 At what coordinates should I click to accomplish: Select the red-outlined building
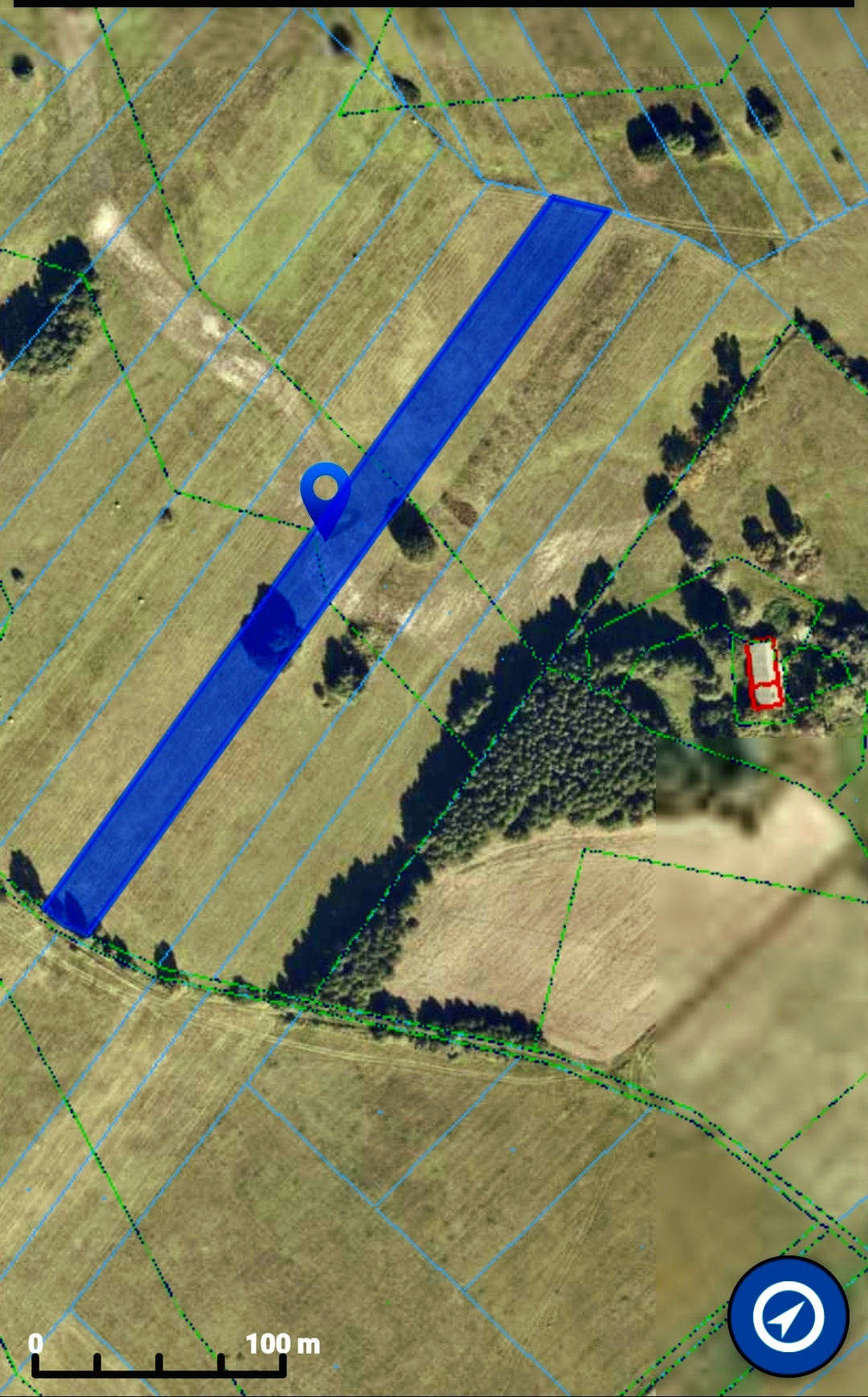coord(763,672)
